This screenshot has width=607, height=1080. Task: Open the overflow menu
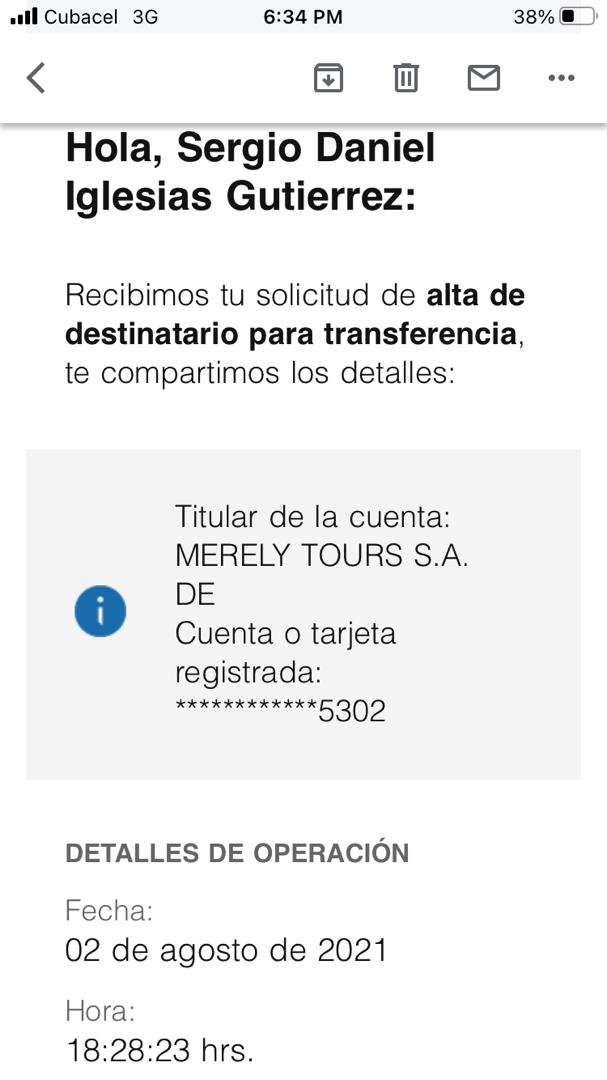(x=561, y=78)
